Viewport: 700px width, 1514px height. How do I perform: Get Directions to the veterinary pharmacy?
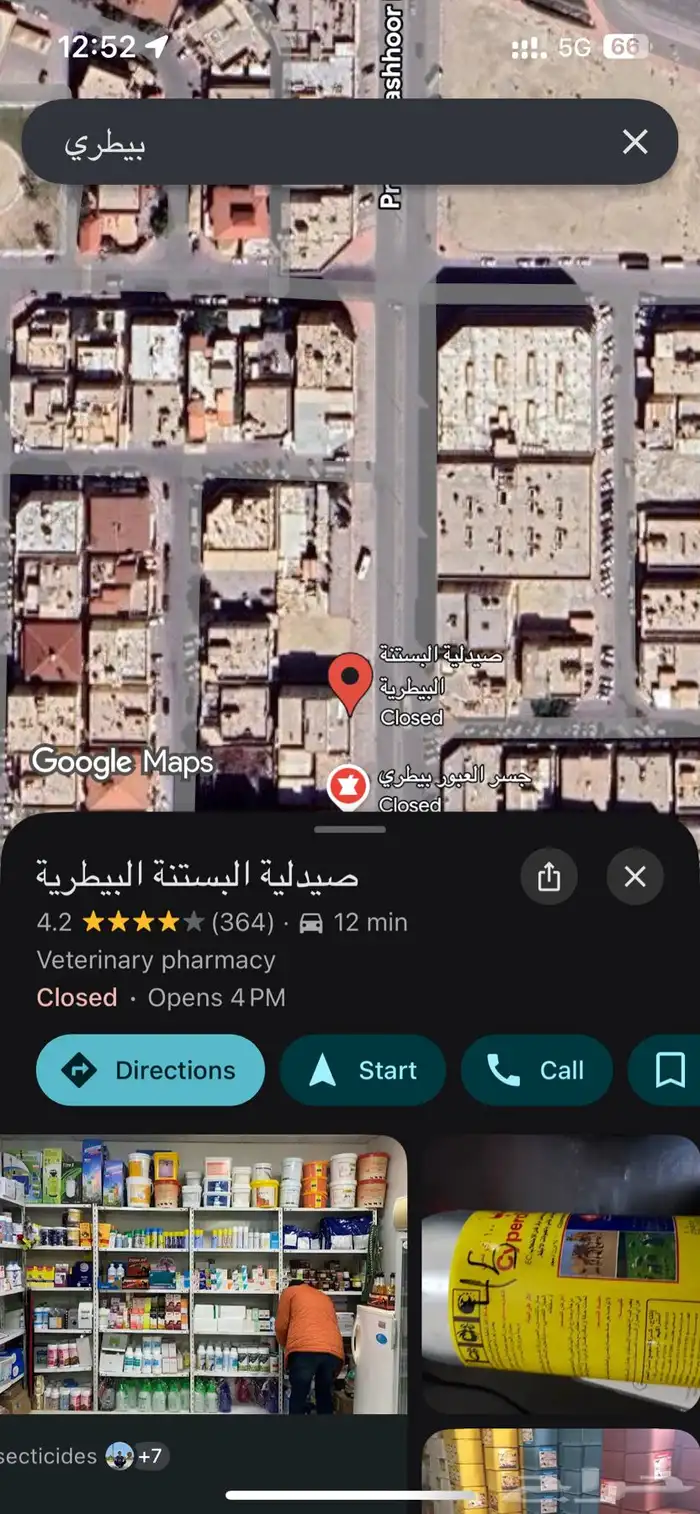click(x=151, y=1070)
